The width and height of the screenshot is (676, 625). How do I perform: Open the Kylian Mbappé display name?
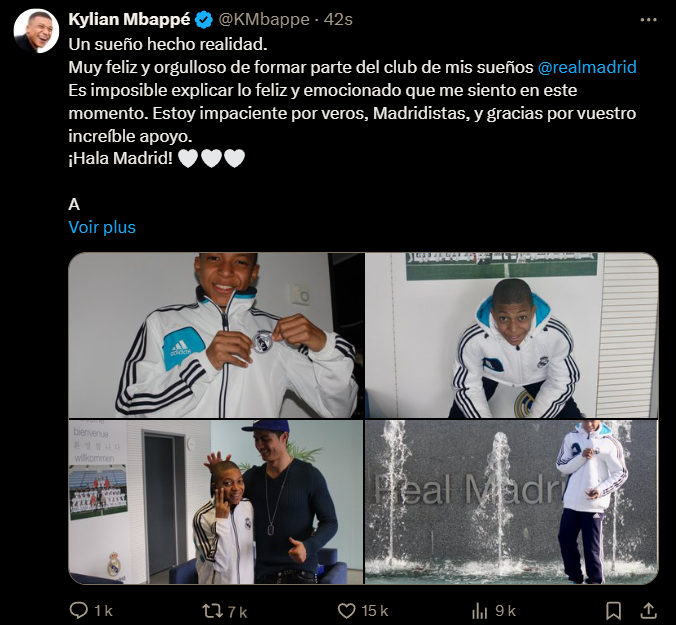click(130, 19)
